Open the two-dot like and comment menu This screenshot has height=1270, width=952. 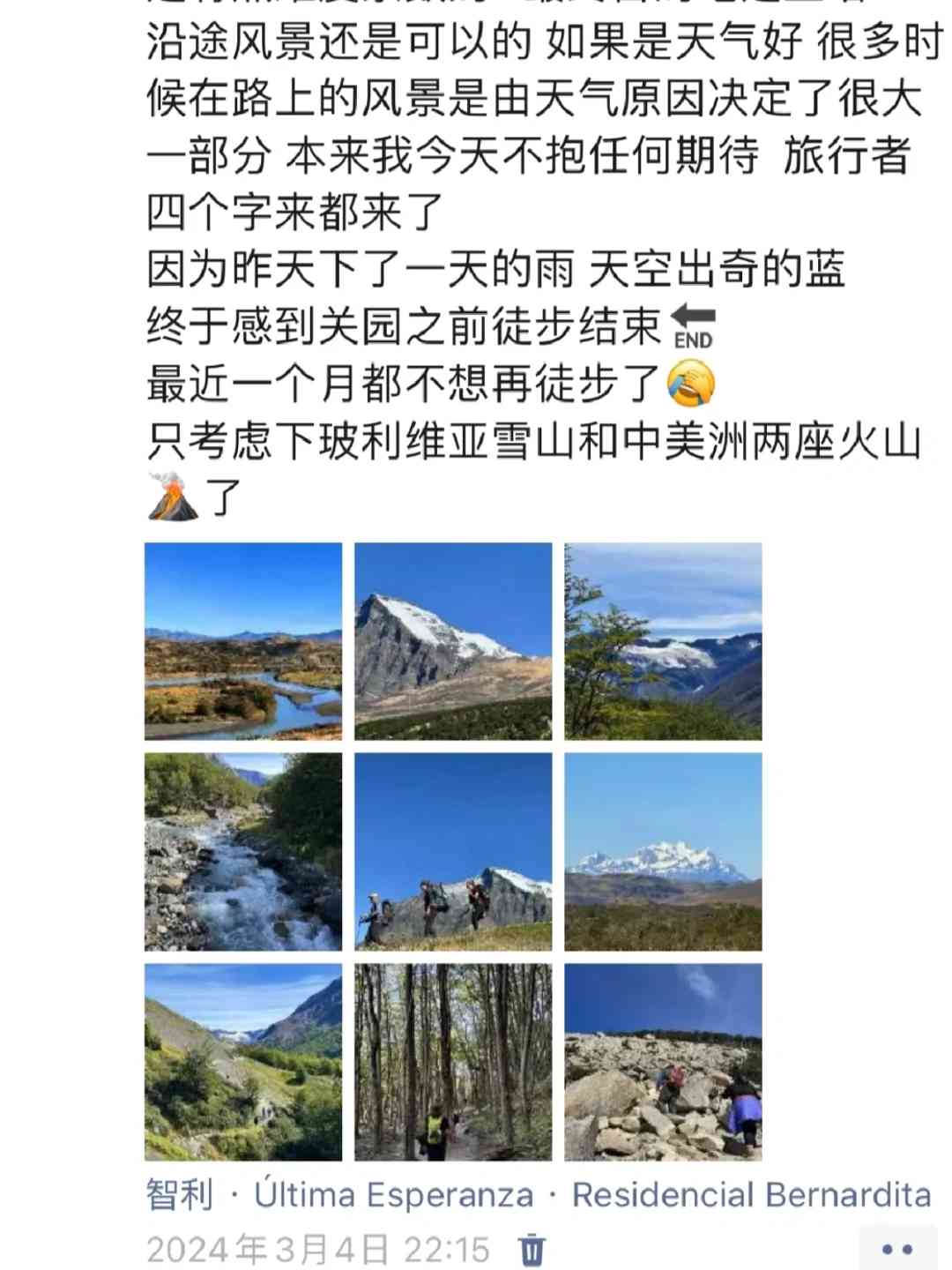pyautogui.click(x=896, y=1250)
